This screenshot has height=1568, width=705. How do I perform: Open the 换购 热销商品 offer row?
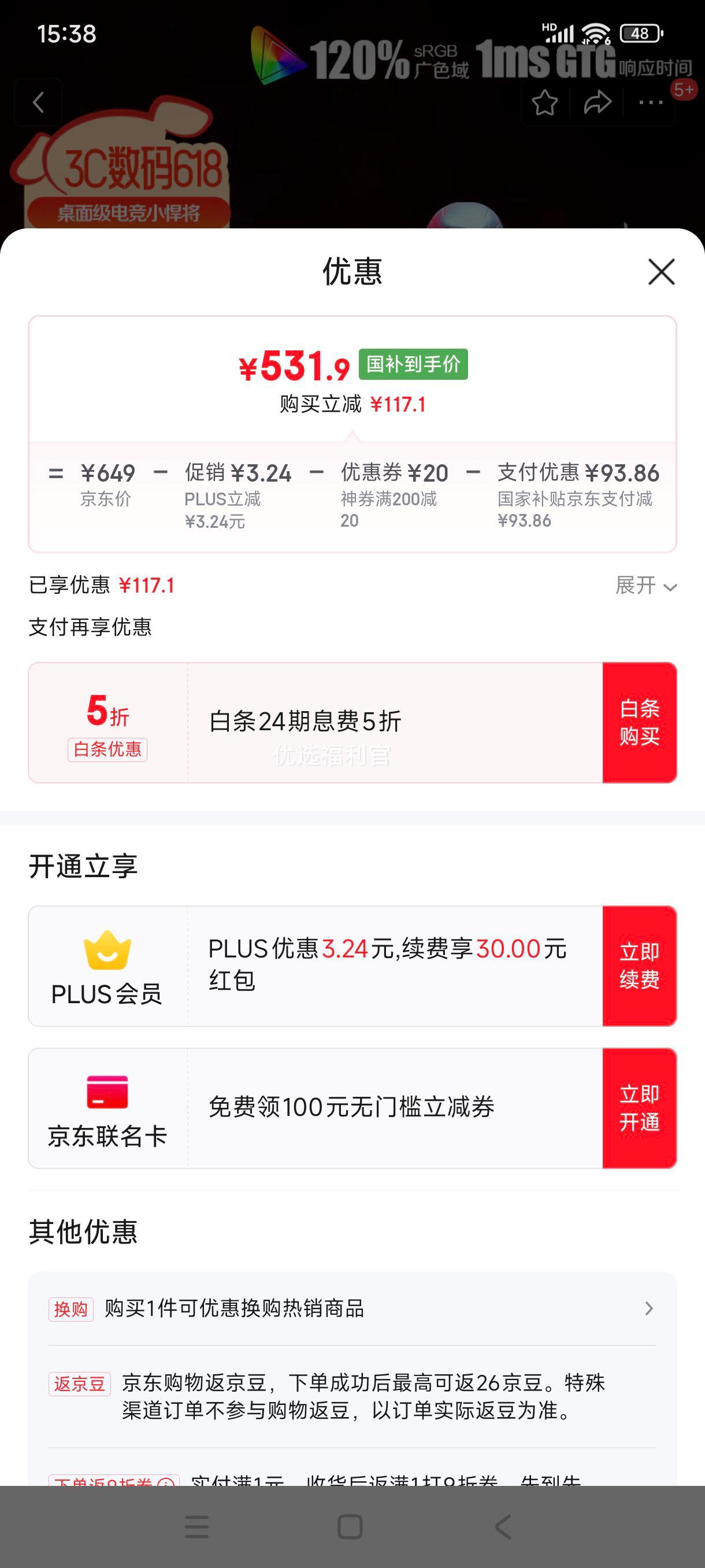click(x=352, y=1308)
